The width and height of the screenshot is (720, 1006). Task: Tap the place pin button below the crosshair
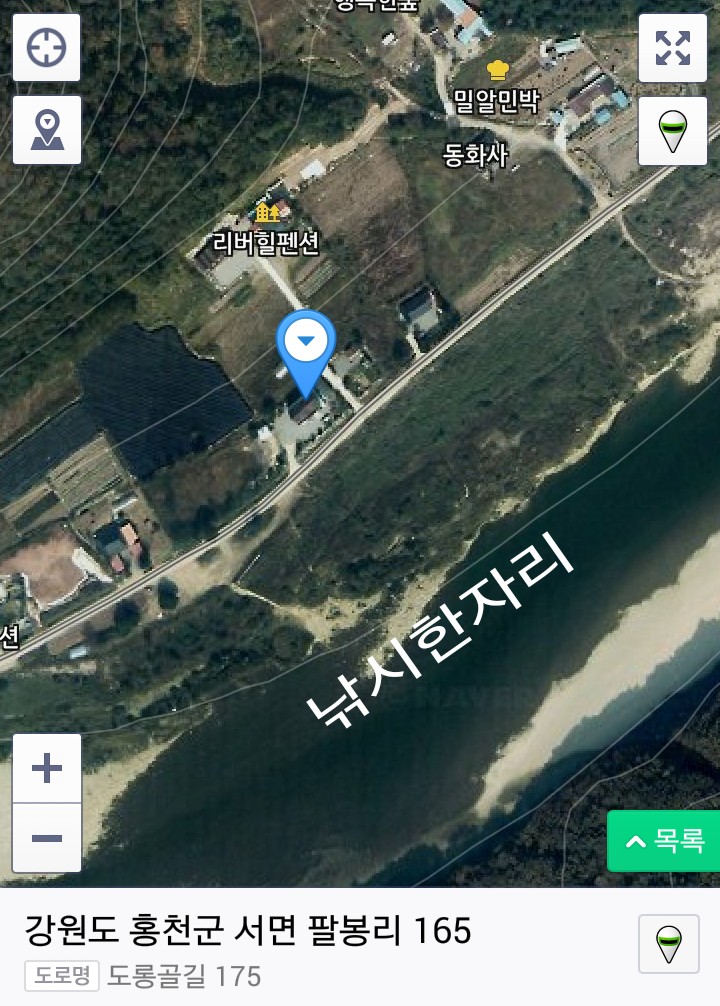pos(47,130)
